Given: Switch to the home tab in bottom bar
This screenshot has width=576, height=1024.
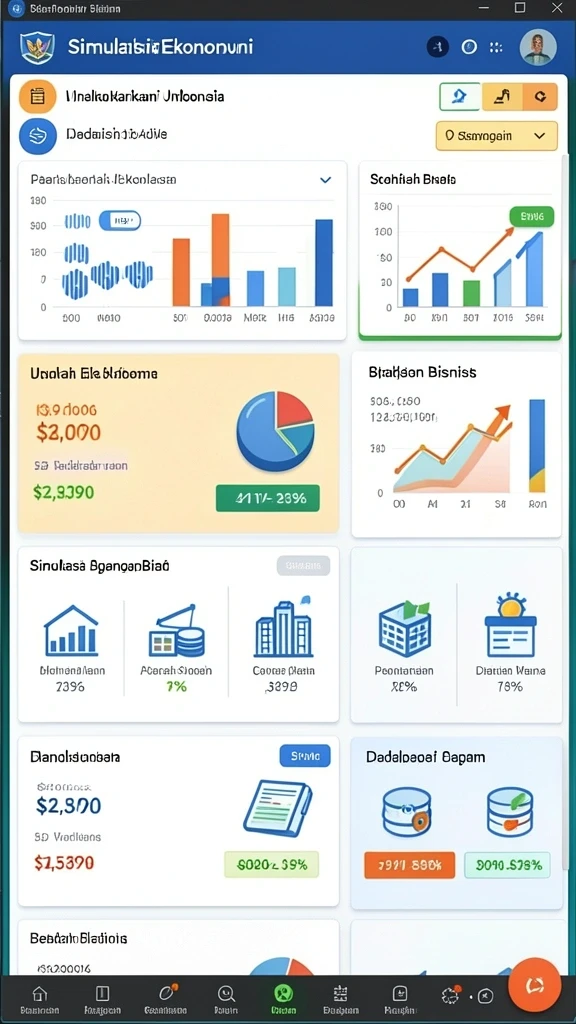Looking at the screenshot, I should [40, 999].
